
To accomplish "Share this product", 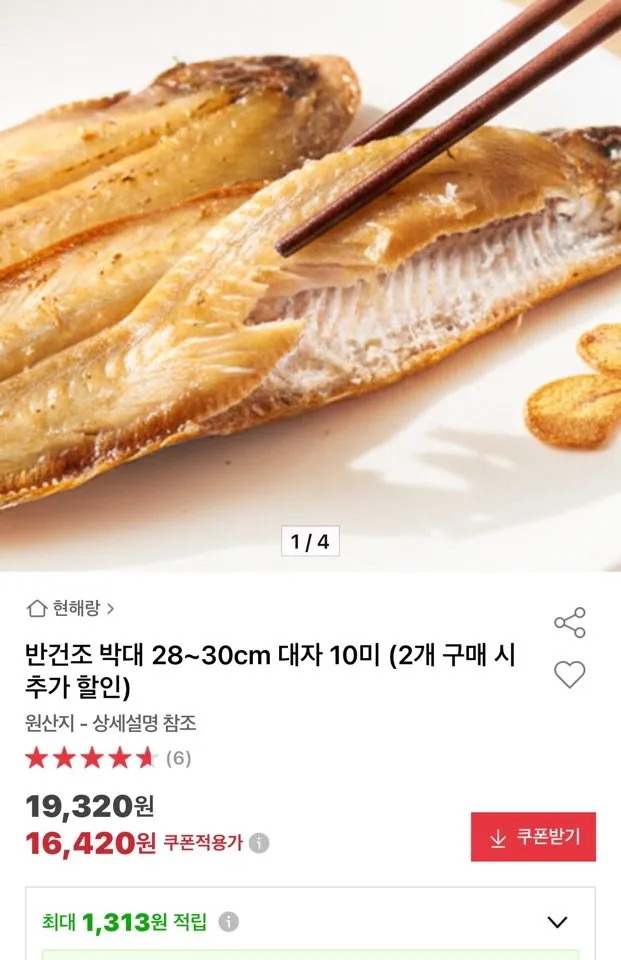I will coord(569,622).
